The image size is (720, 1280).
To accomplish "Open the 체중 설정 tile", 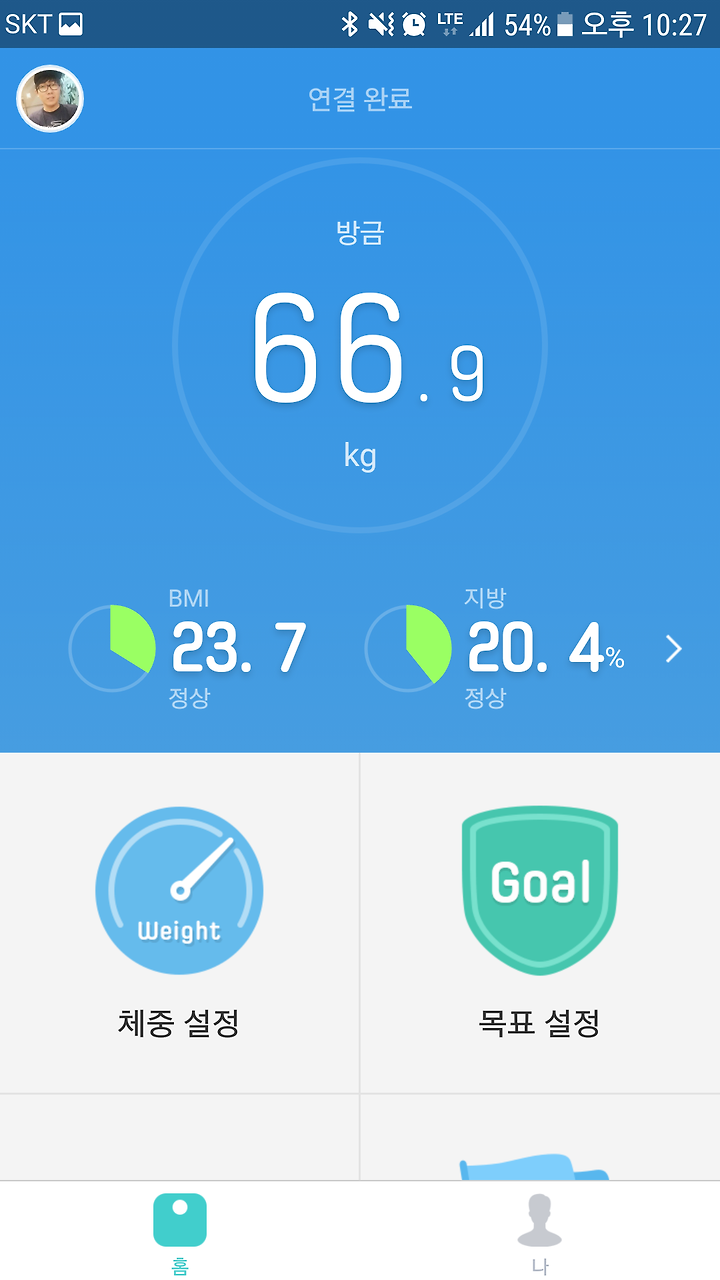I will click(179, 923).
